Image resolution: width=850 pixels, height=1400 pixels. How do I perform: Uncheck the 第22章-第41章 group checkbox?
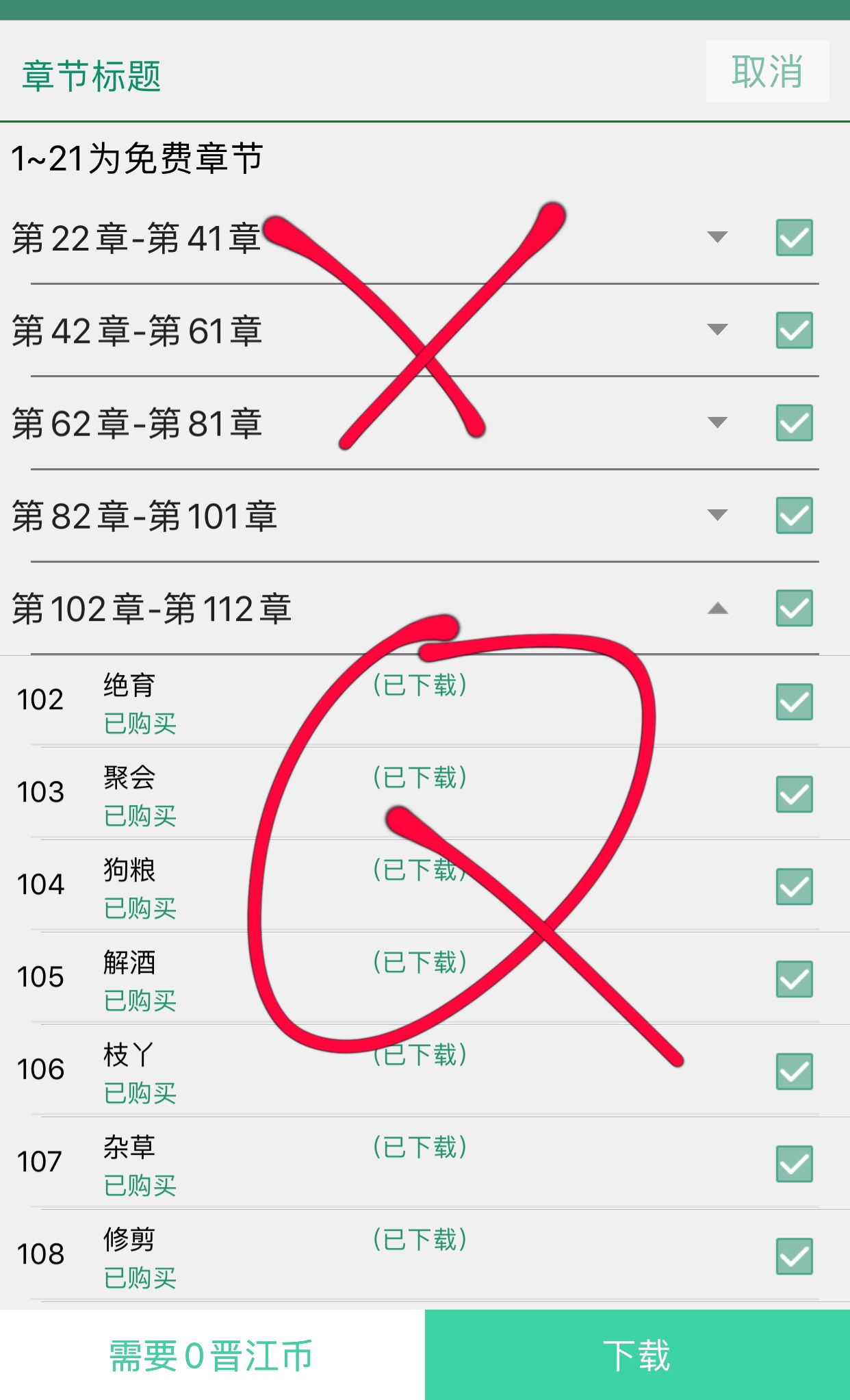794,238
